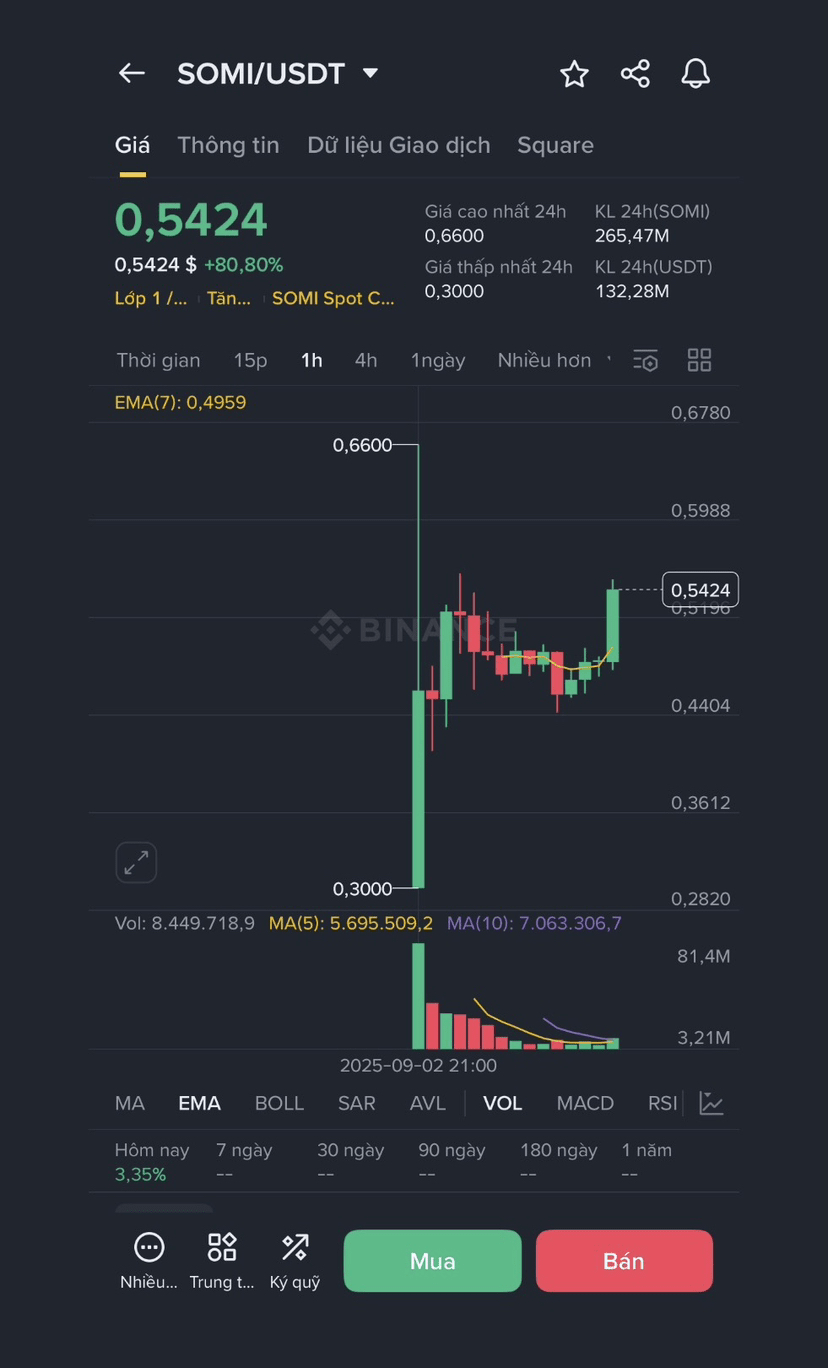Enable the MACD indicator

tap(585, 1103)
